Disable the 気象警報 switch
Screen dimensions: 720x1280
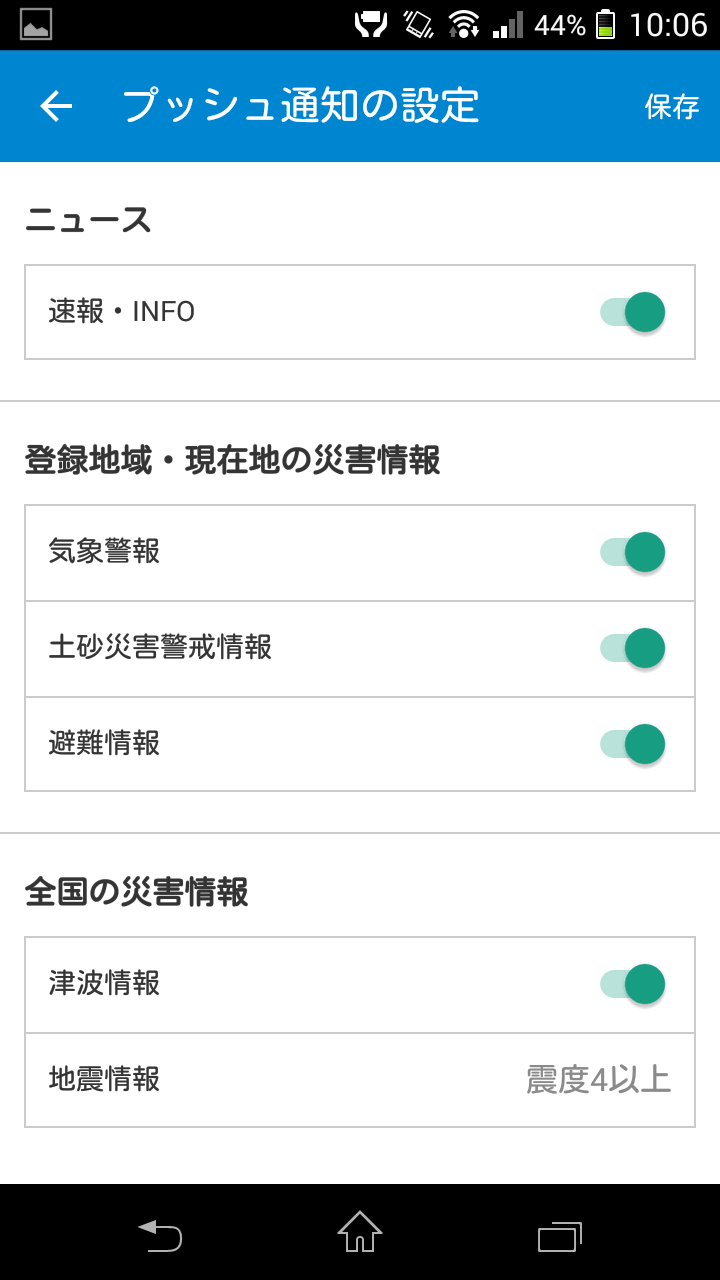click(x=633, y=552)
